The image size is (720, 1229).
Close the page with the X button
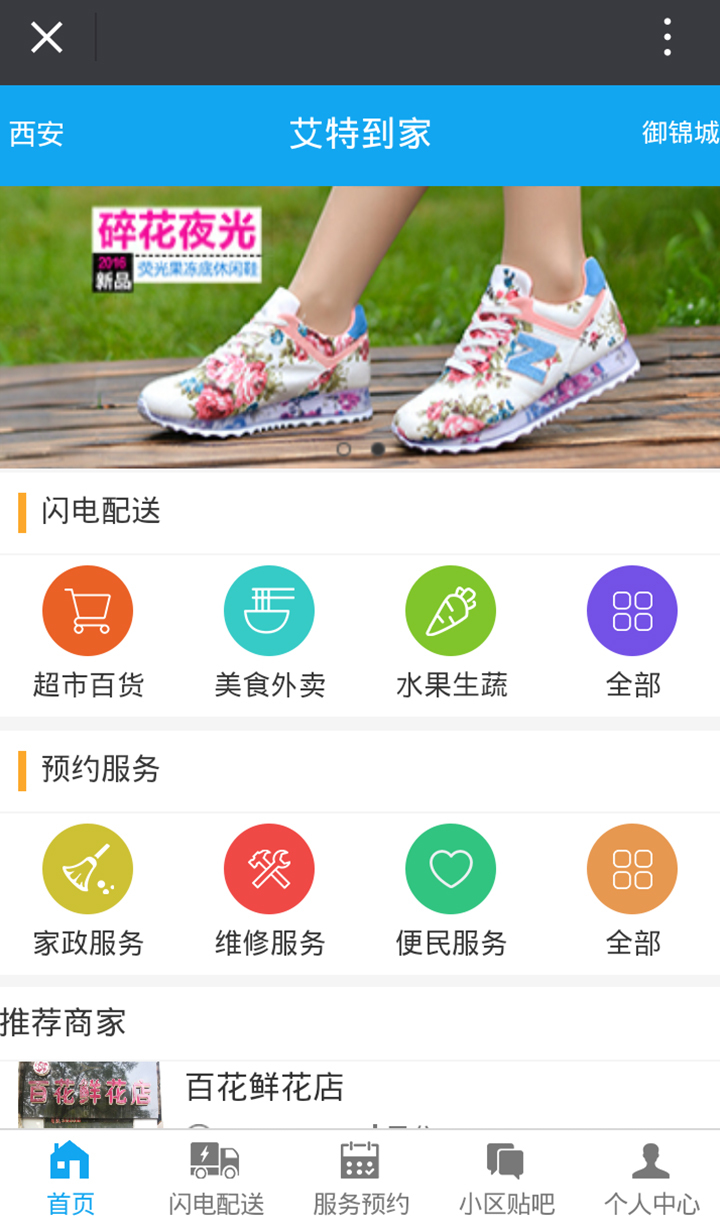tap(46, 39)
